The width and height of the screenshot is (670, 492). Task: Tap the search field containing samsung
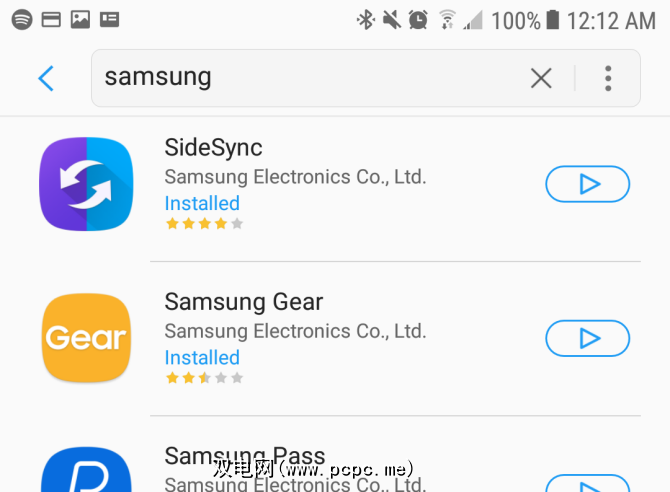[x=300, y=78]
